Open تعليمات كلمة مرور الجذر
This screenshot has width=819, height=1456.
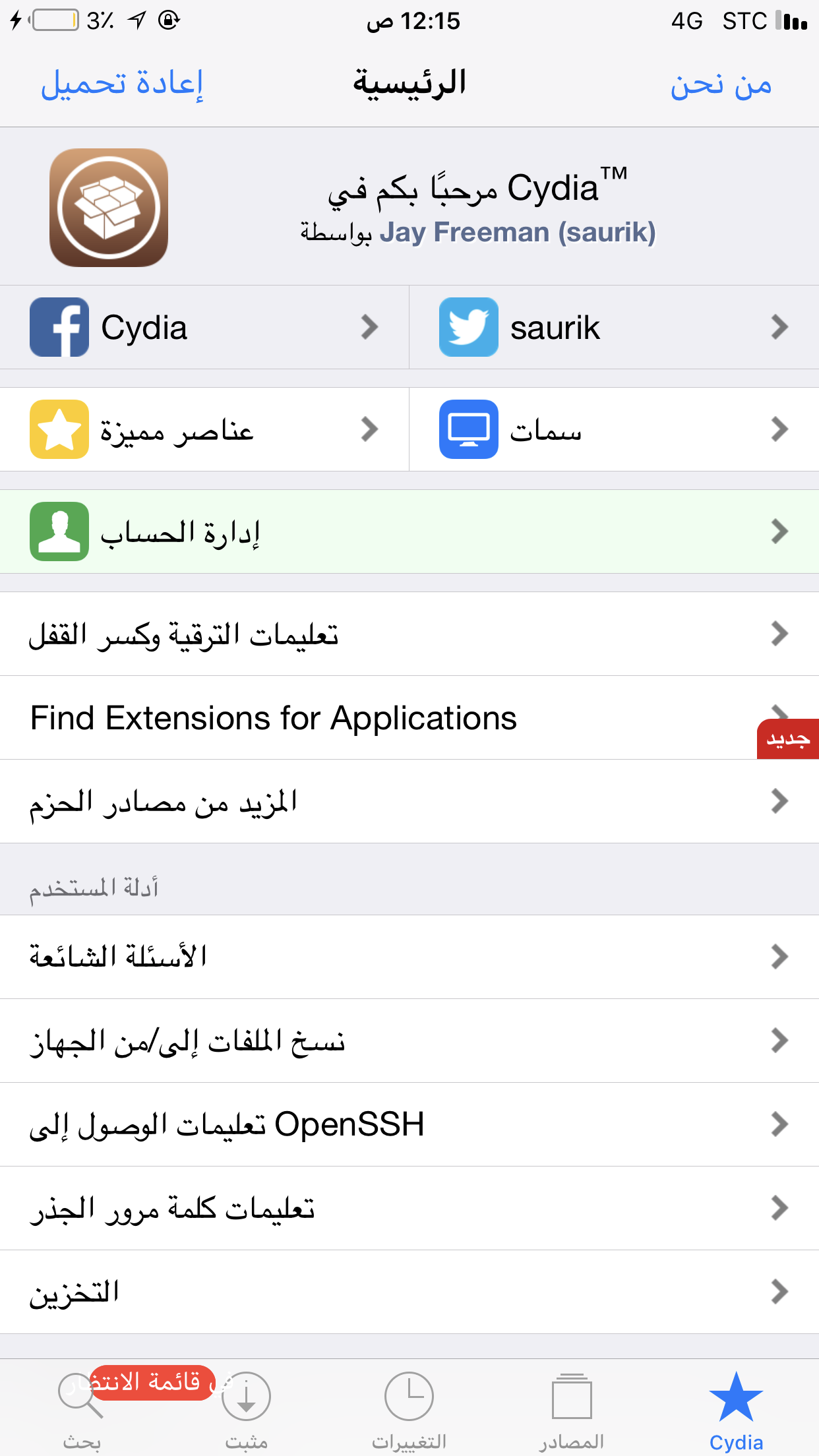(409, 1208)
